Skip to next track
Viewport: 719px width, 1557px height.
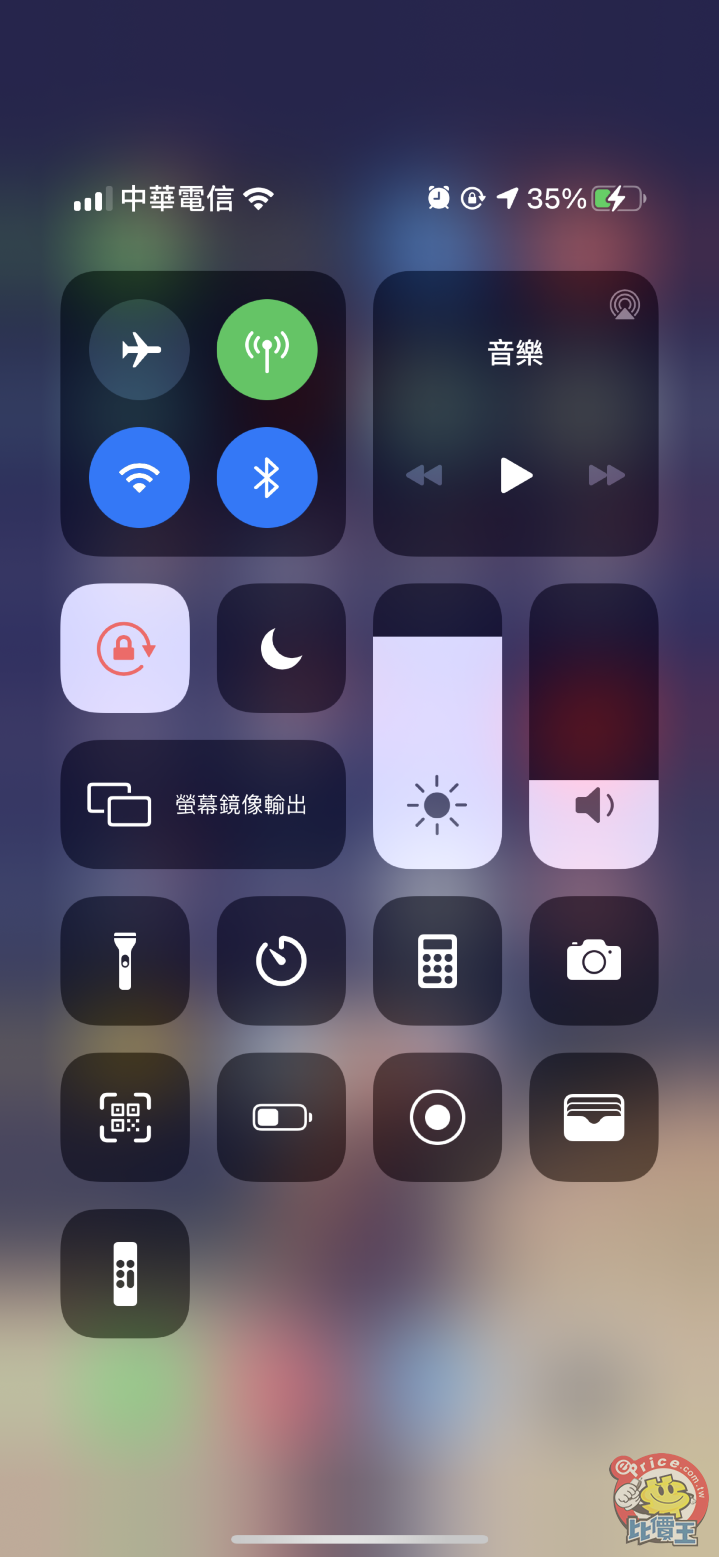pos(606,475)
